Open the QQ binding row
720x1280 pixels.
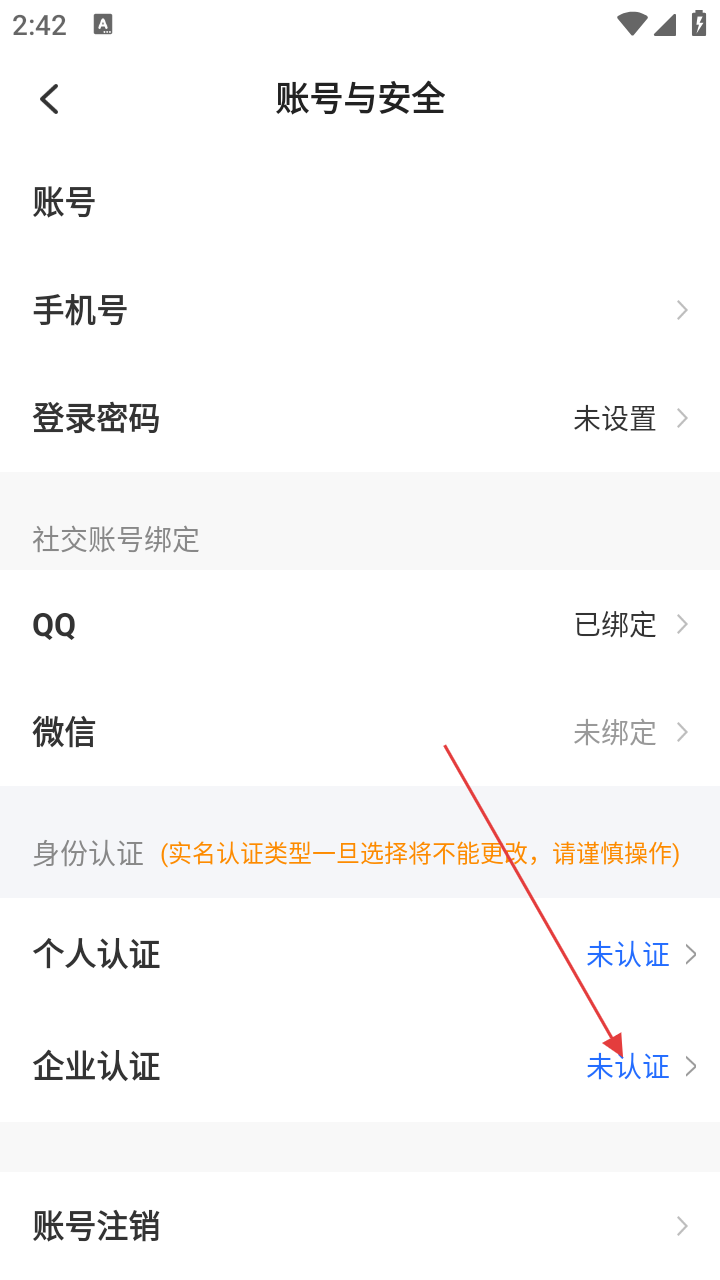[360, 625]
